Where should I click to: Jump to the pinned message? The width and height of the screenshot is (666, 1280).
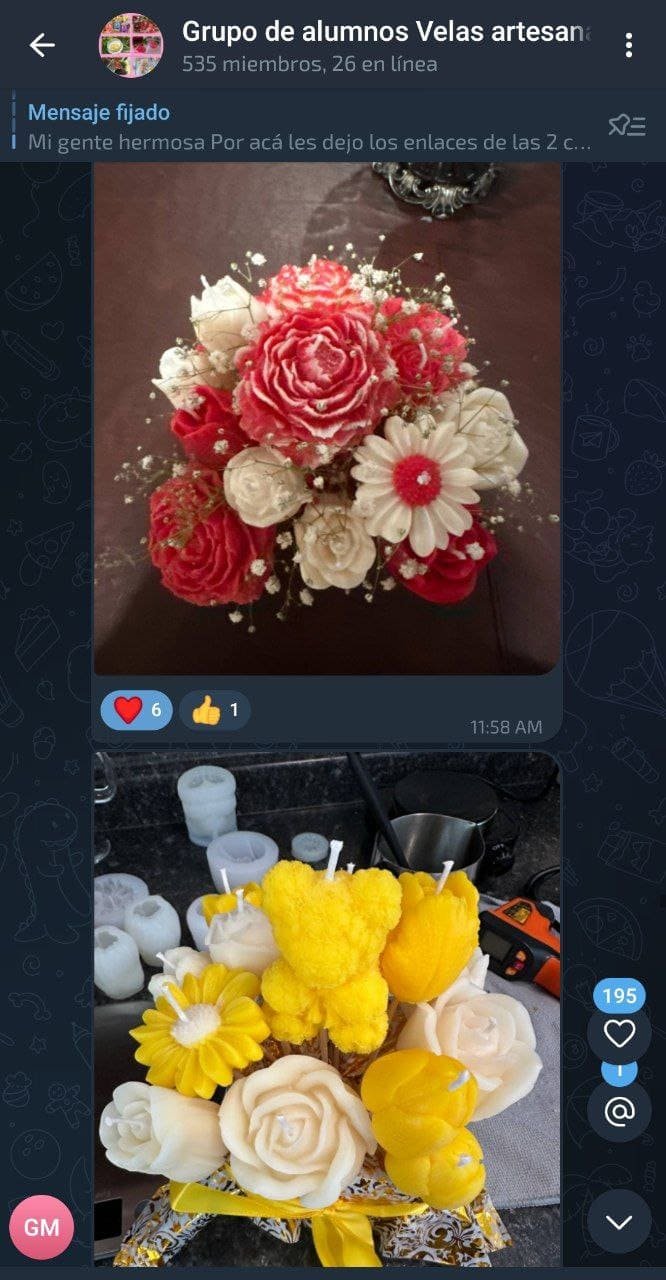[x=300, y=127]
